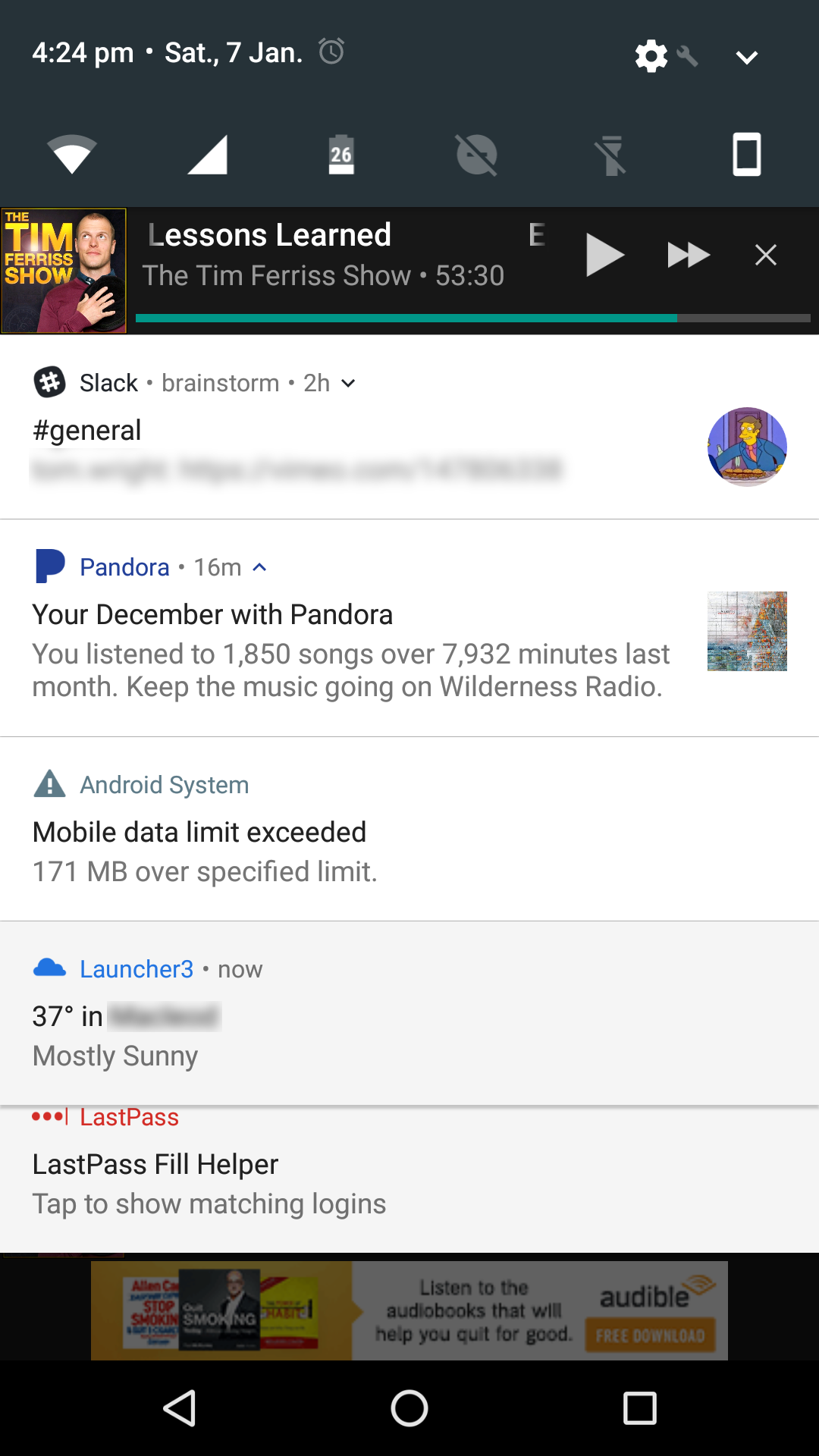Play the Lessons Learned episode
Image resolution: width=819 pixels, height=1456 pixels.
coord(604,256)
